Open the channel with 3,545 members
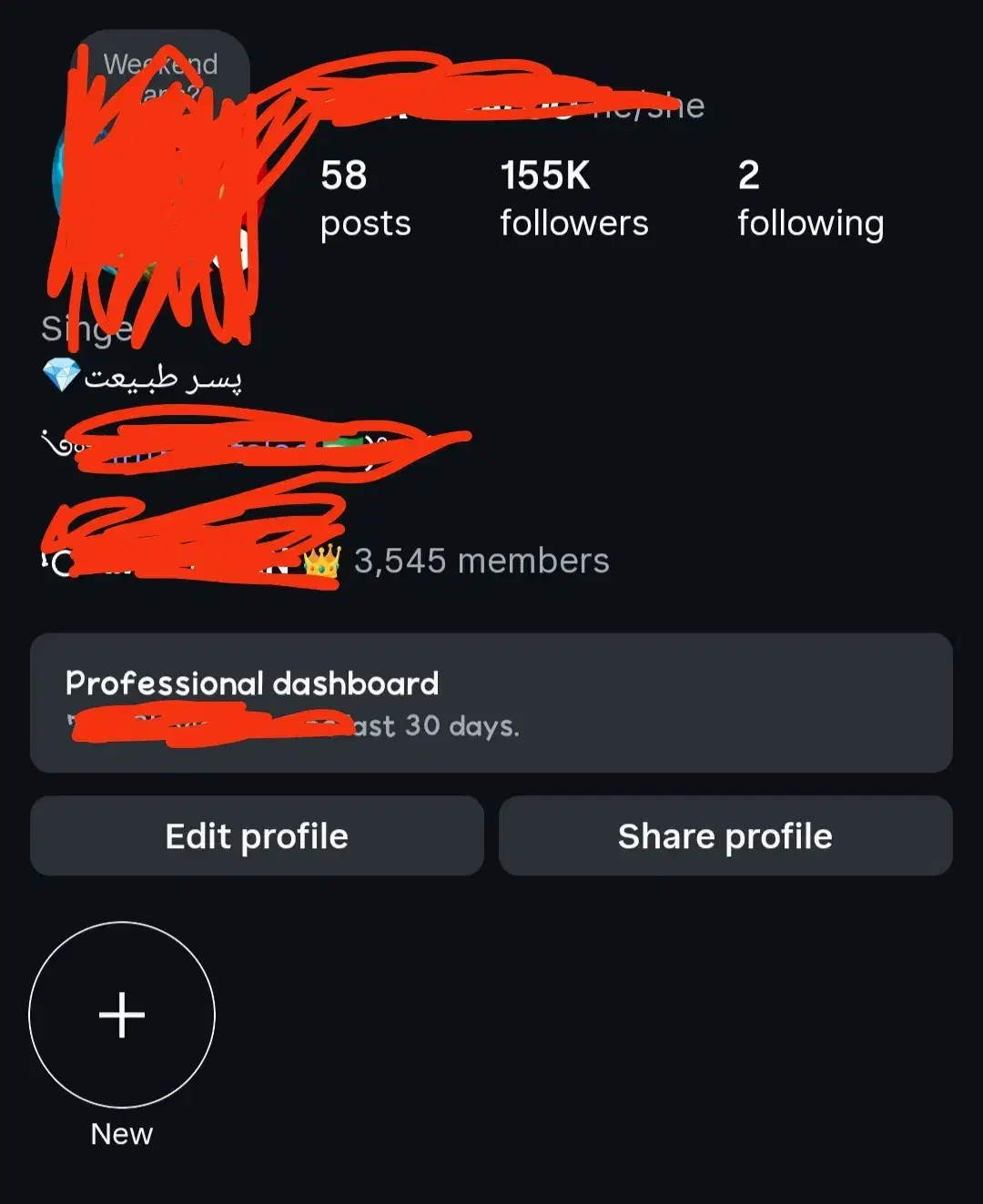 (x=481, y=562)
